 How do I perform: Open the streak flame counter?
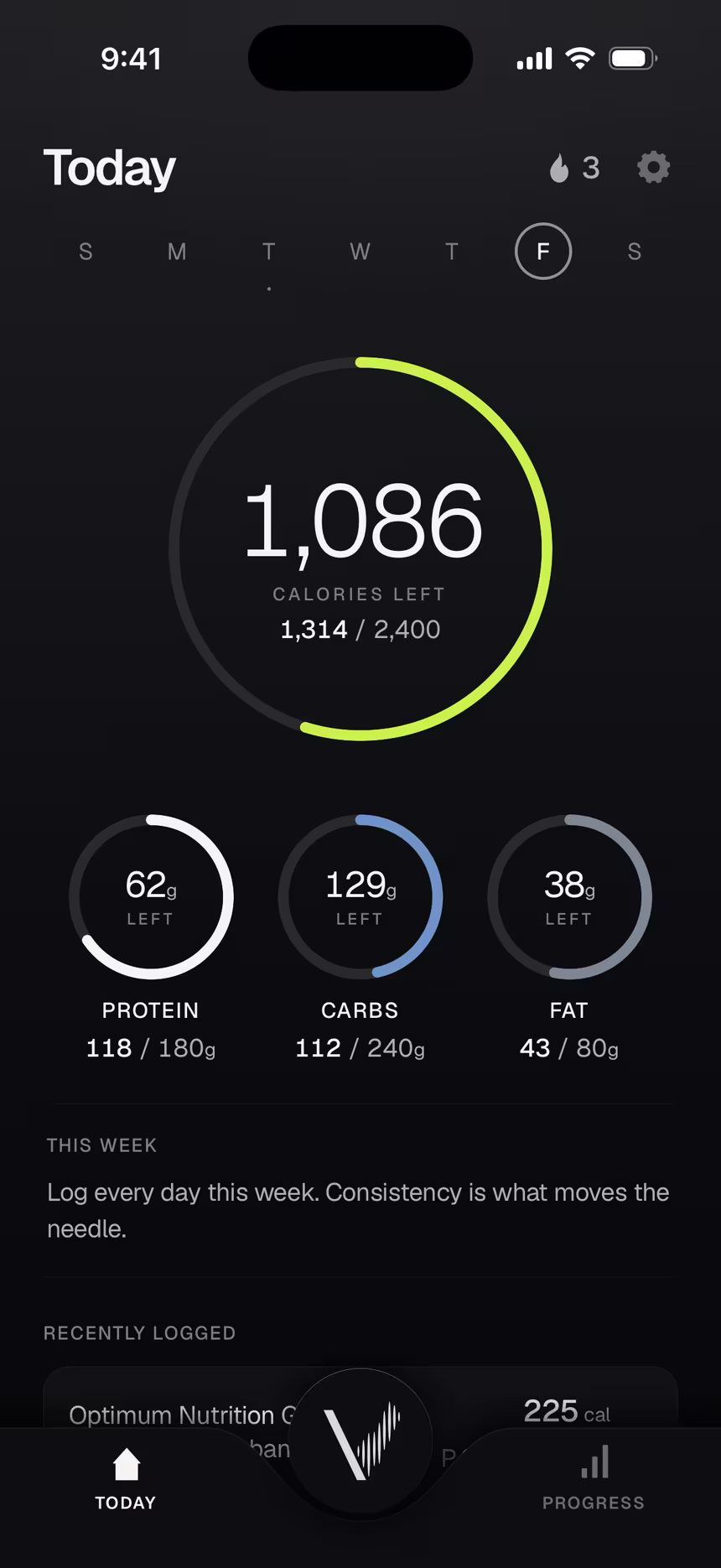click(574, 168)
